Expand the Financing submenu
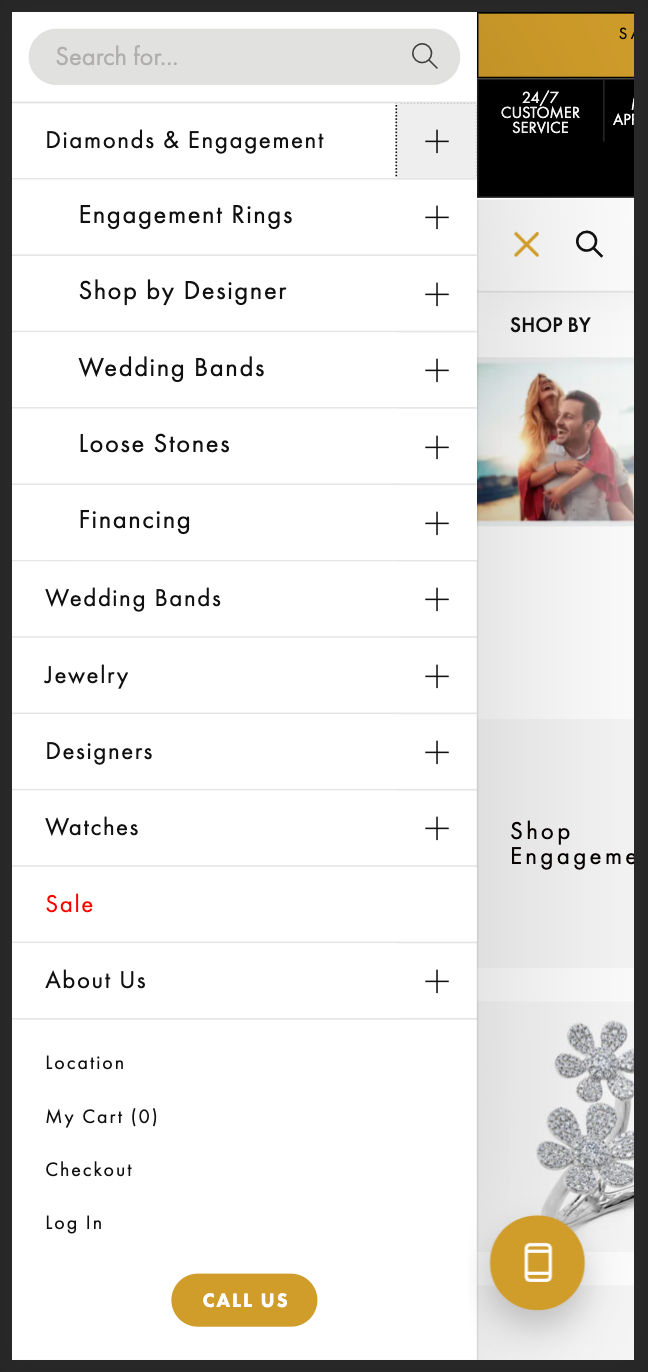648x1372 pixels. coord(437,523)
